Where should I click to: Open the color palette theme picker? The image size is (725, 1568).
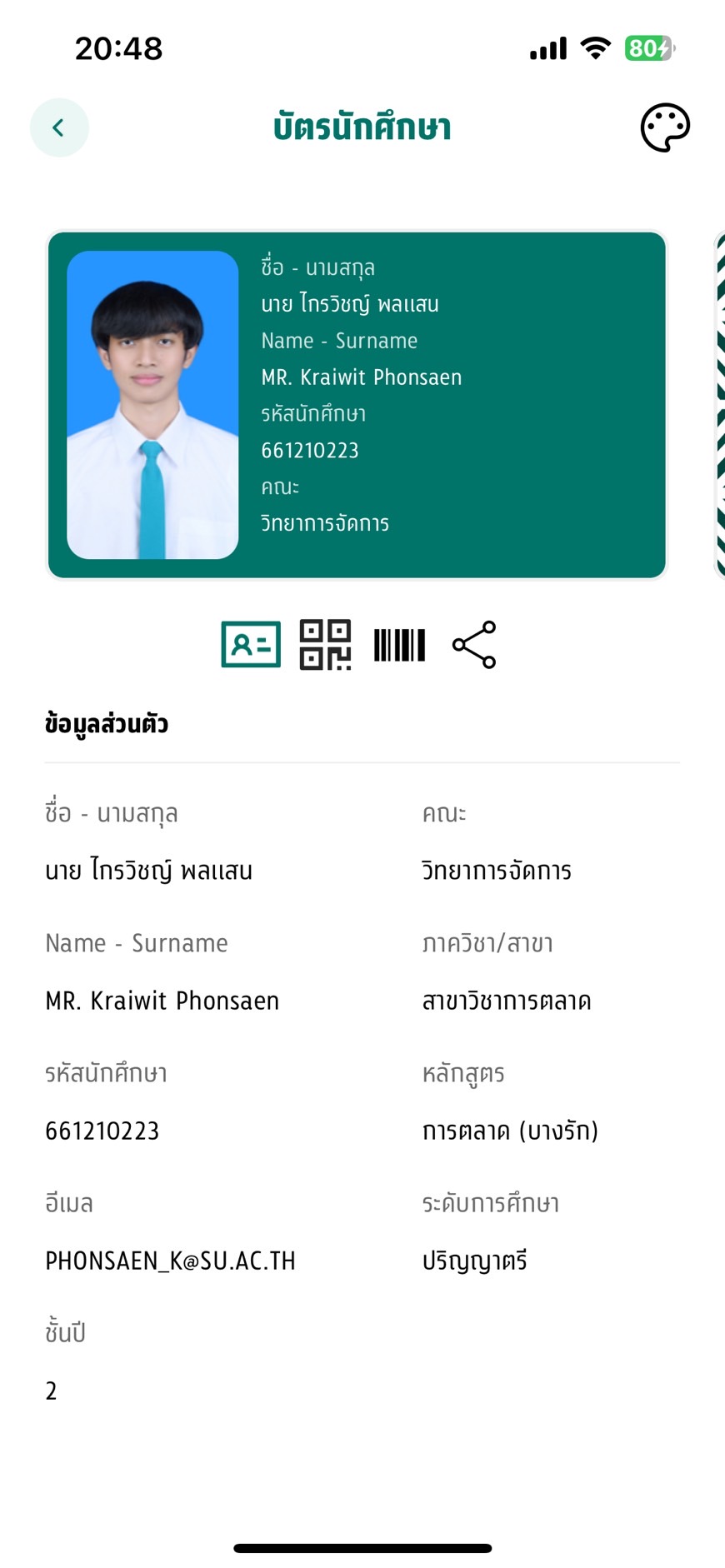coord(665,127)
